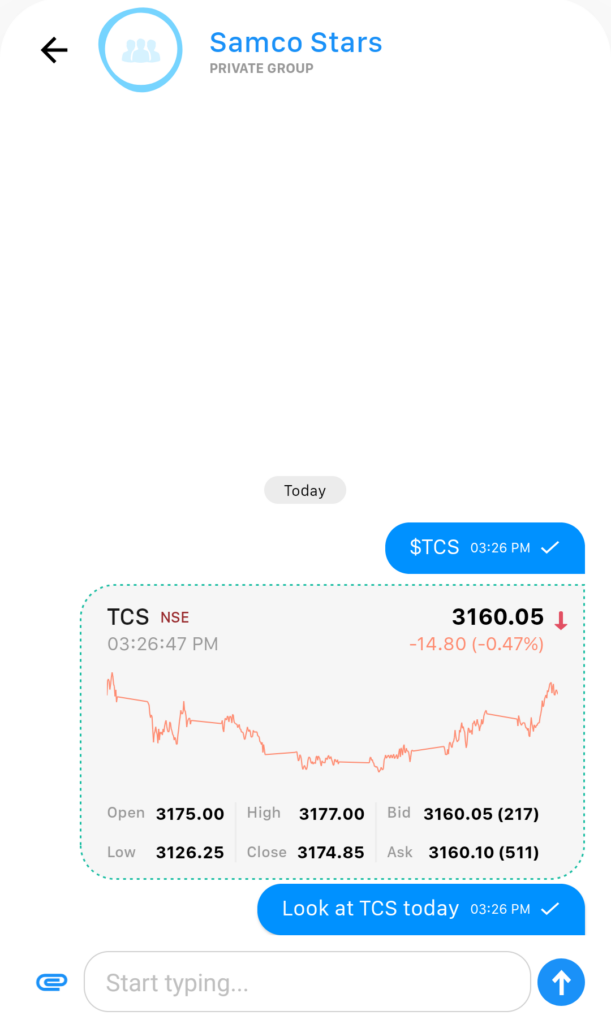This screenshot has width=611, height=1024.
Task: Go back using the arrow icon
Action: click(x=54, y=50)
